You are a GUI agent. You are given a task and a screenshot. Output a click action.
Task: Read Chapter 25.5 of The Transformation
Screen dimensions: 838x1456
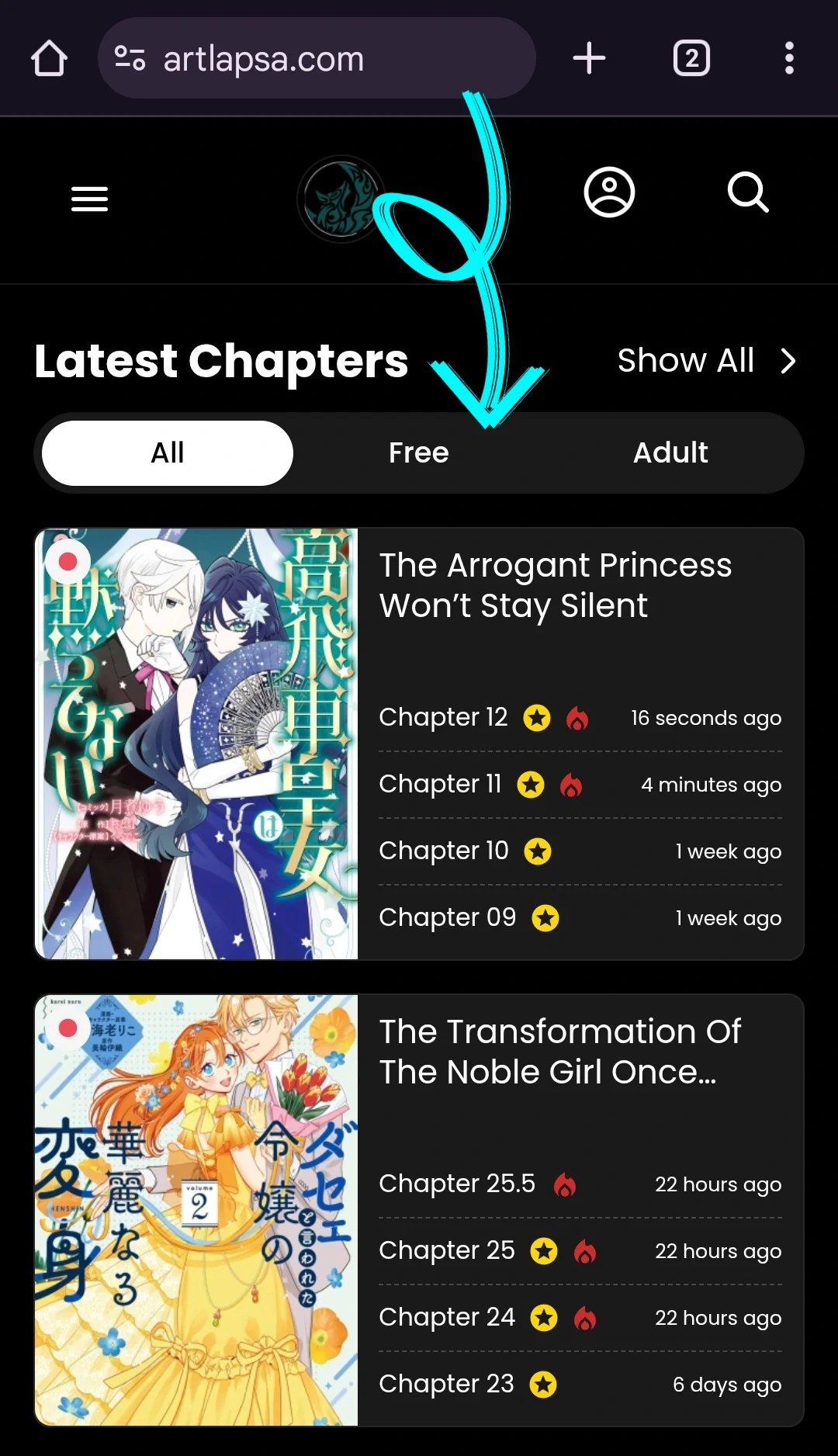(457, 1184)
